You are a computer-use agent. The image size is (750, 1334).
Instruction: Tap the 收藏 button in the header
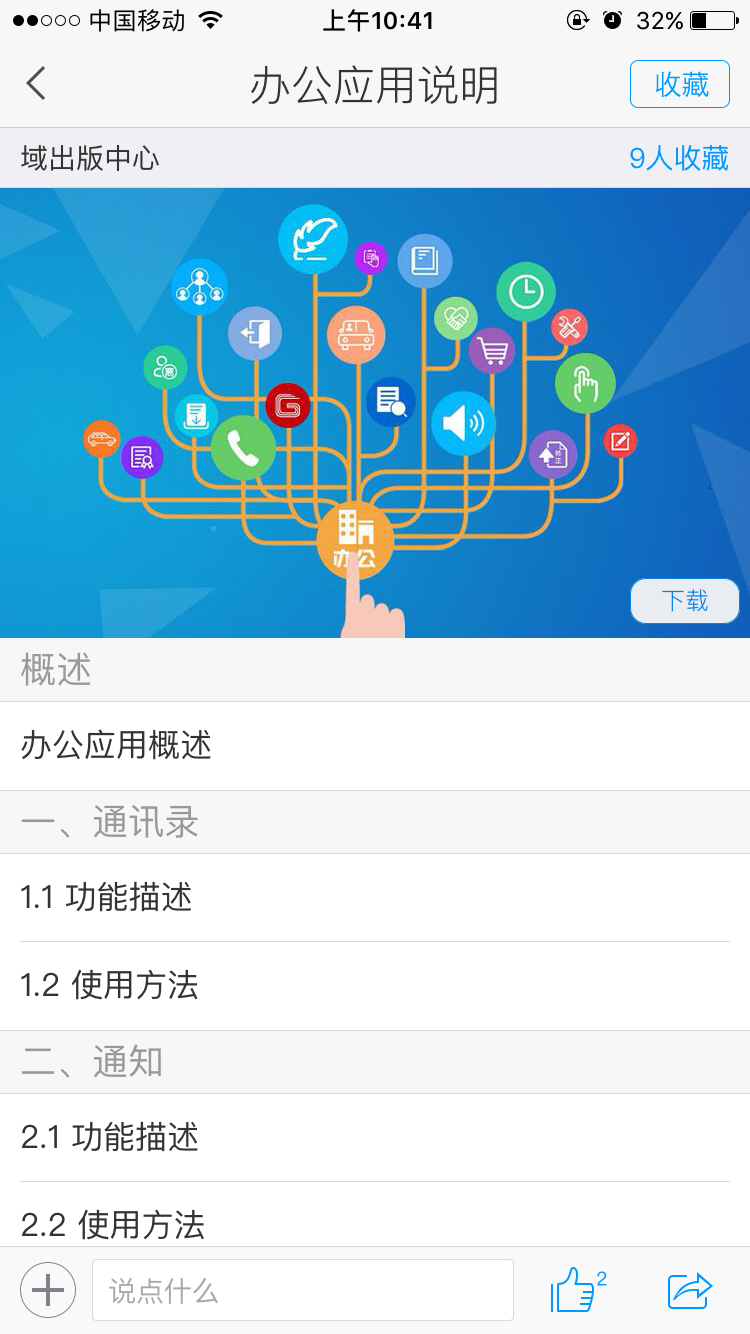(x=680, y=84)
